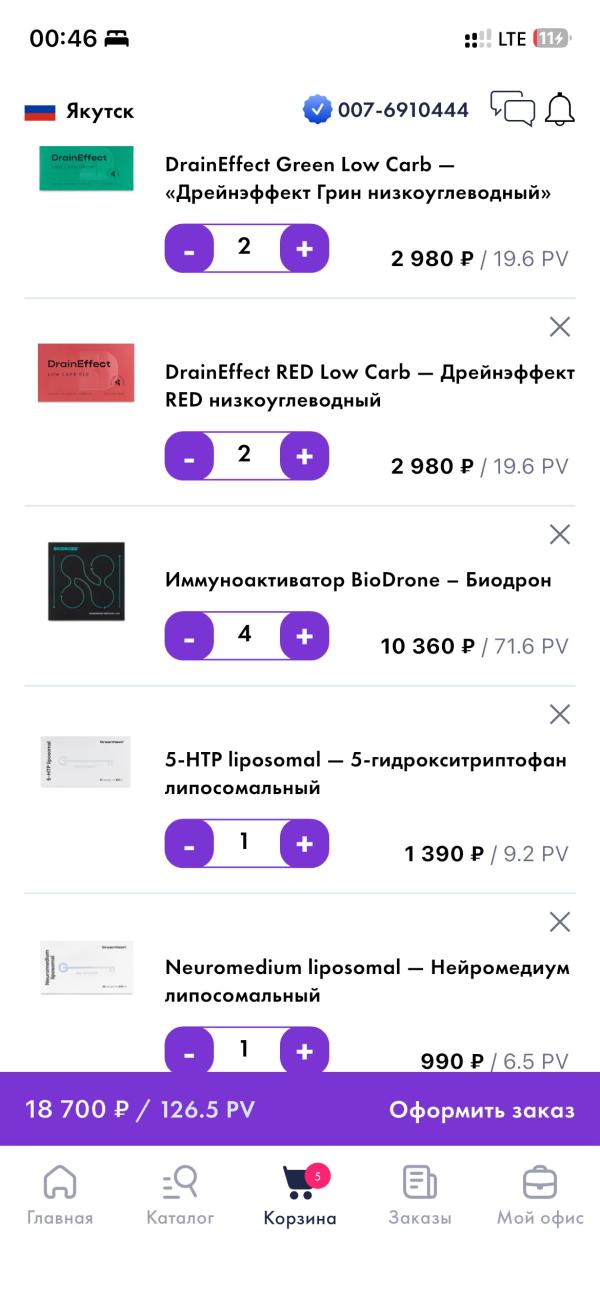600x1297 pixels.
Task: Select the Корзина tab
Action: coord(300,1195)
